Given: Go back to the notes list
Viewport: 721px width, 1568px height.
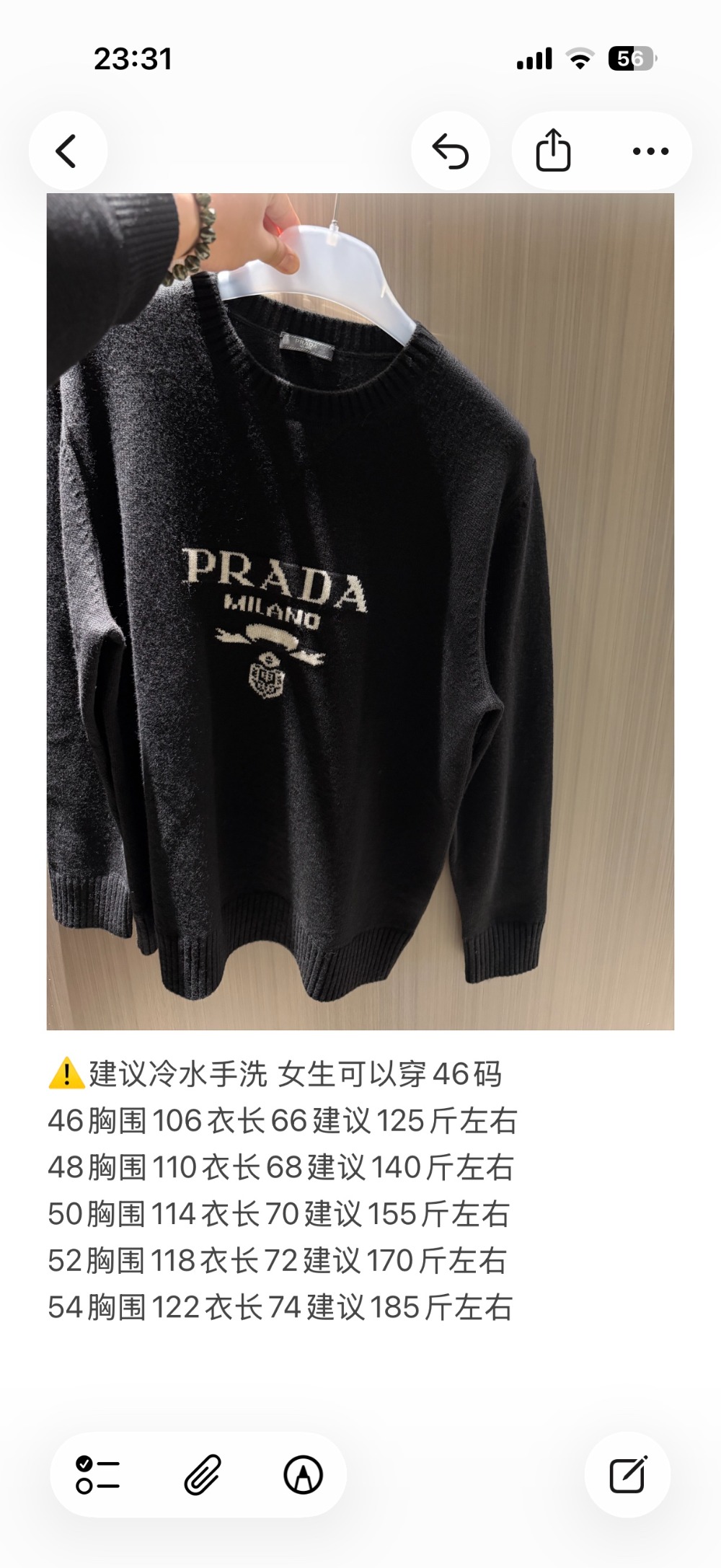Looking at the screenshot, I should pos(67,151).
